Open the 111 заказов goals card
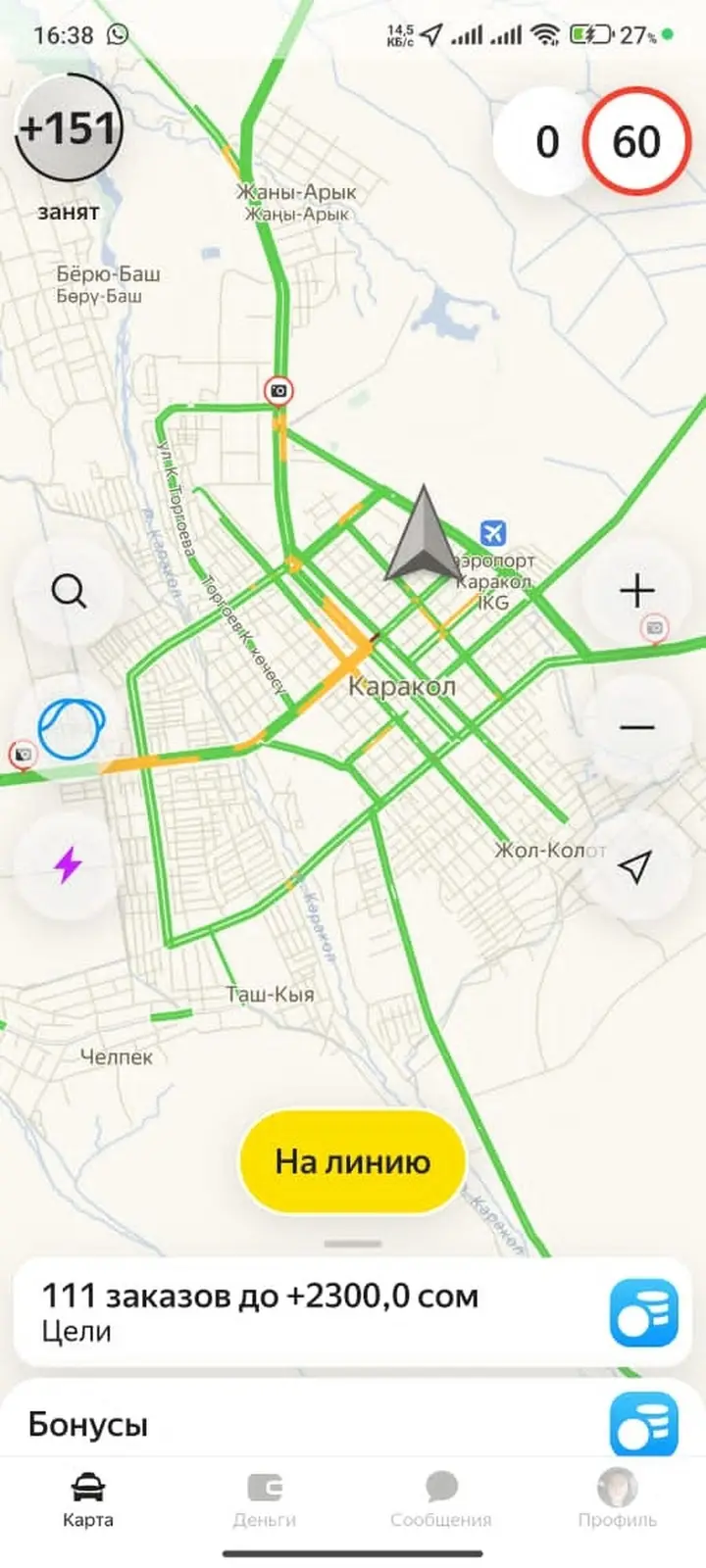This screenshot has height=1568, width=706. tap(353, 1312)
